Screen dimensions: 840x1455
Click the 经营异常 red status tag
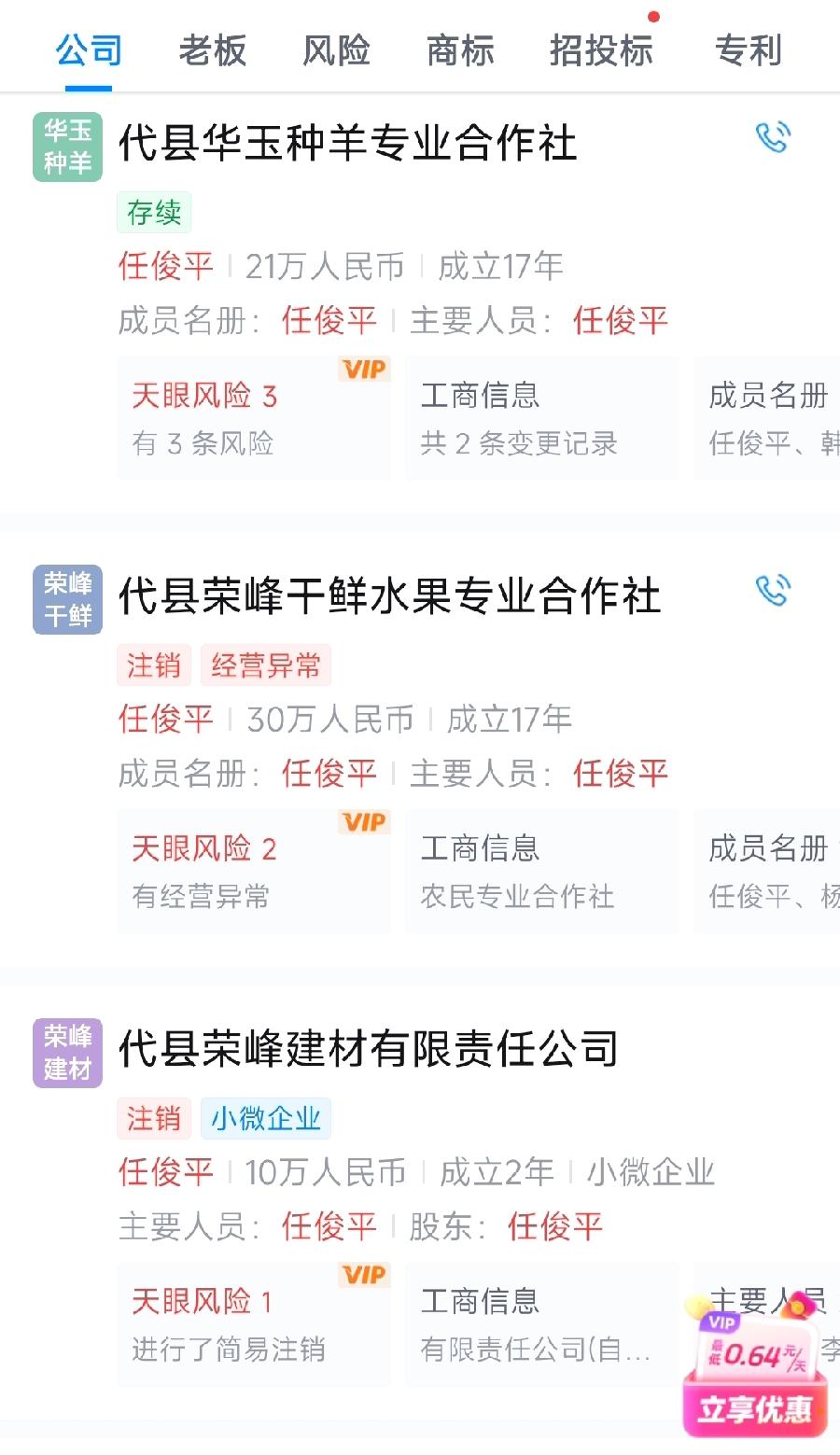point(266,665)
